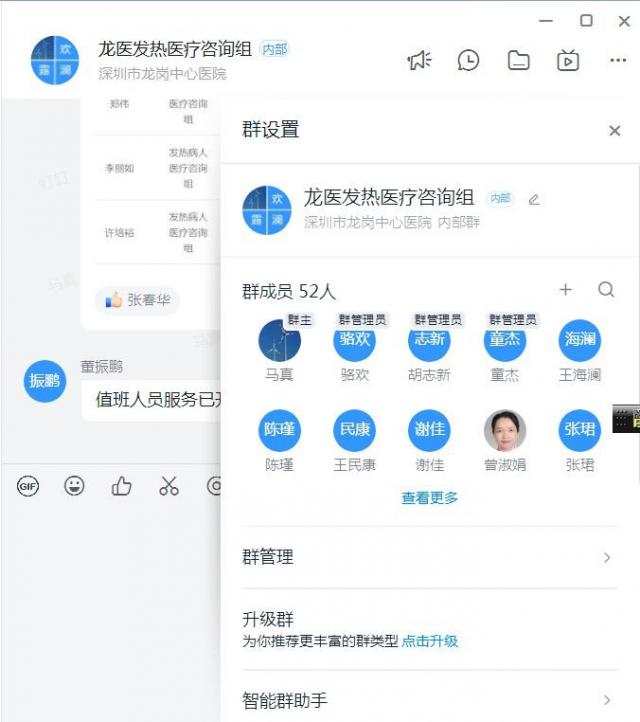Open the live broadcast icon
The width and height of the screenshot is (640, 722).
tap(568, 61)
